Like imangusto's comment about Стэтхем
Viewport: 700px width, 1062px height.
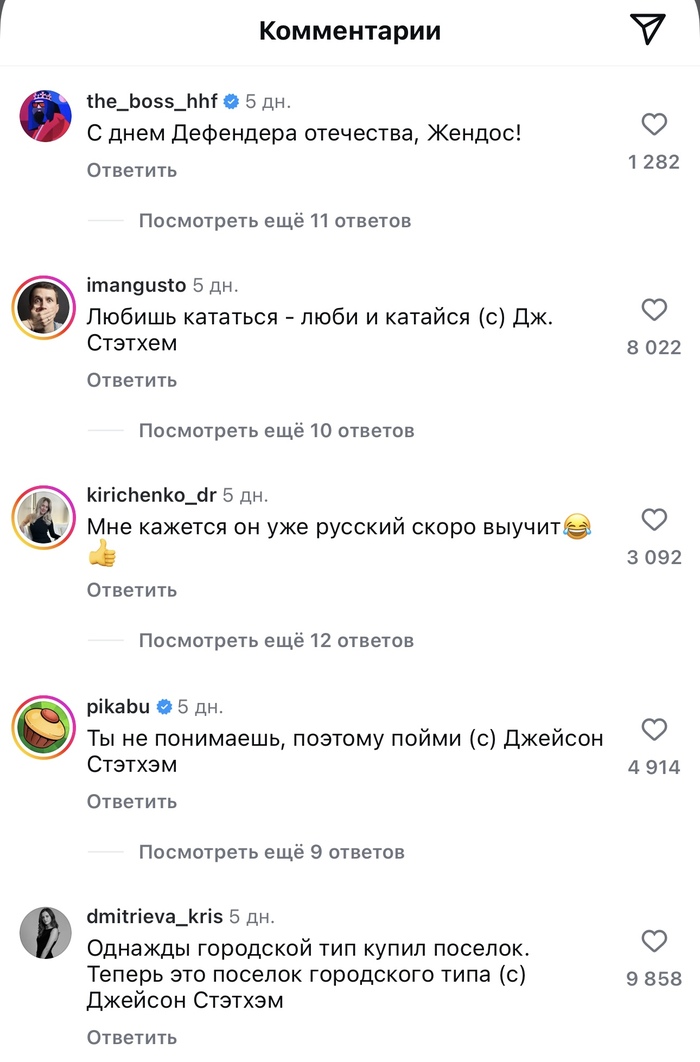tap(654, 310)
